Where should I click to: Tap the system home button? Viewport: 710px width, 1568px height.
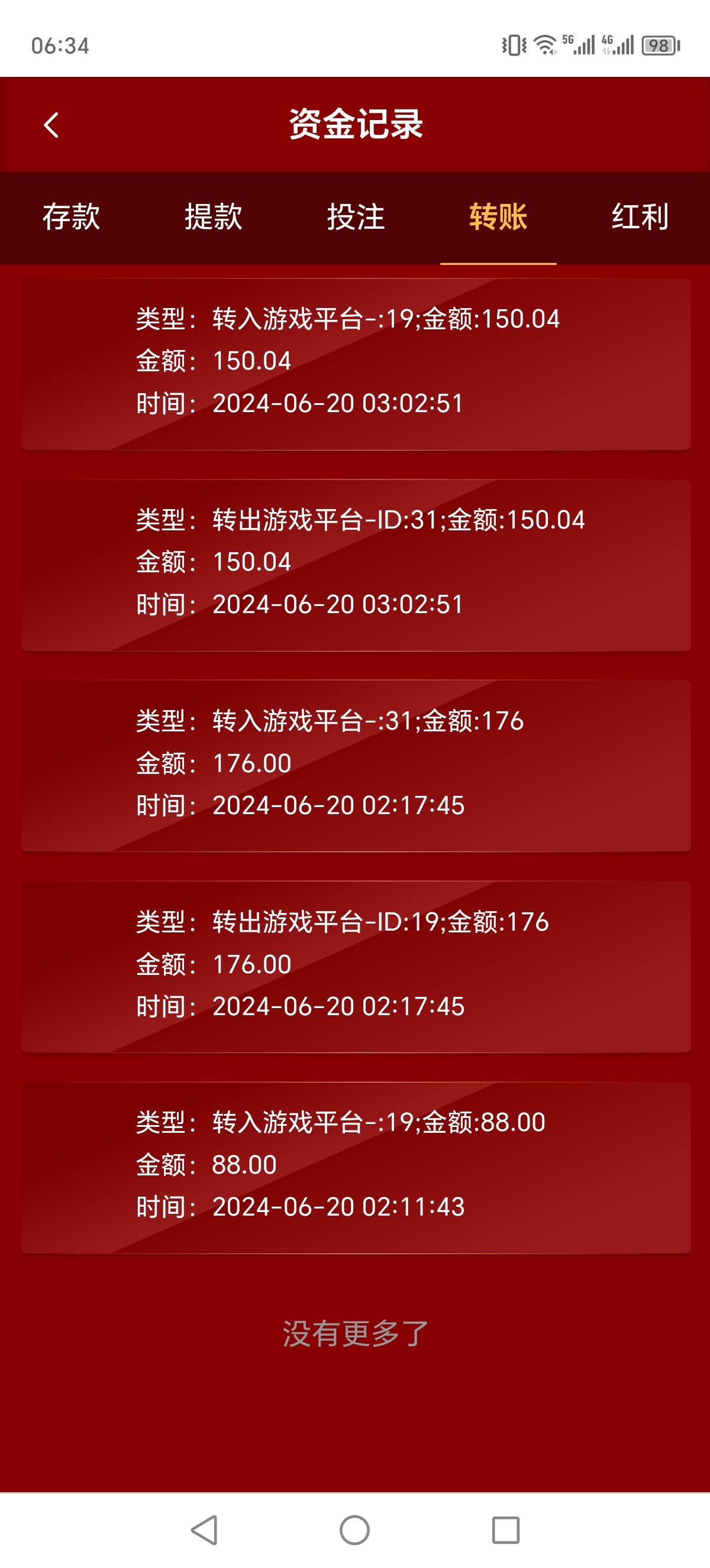point(354,1530)
